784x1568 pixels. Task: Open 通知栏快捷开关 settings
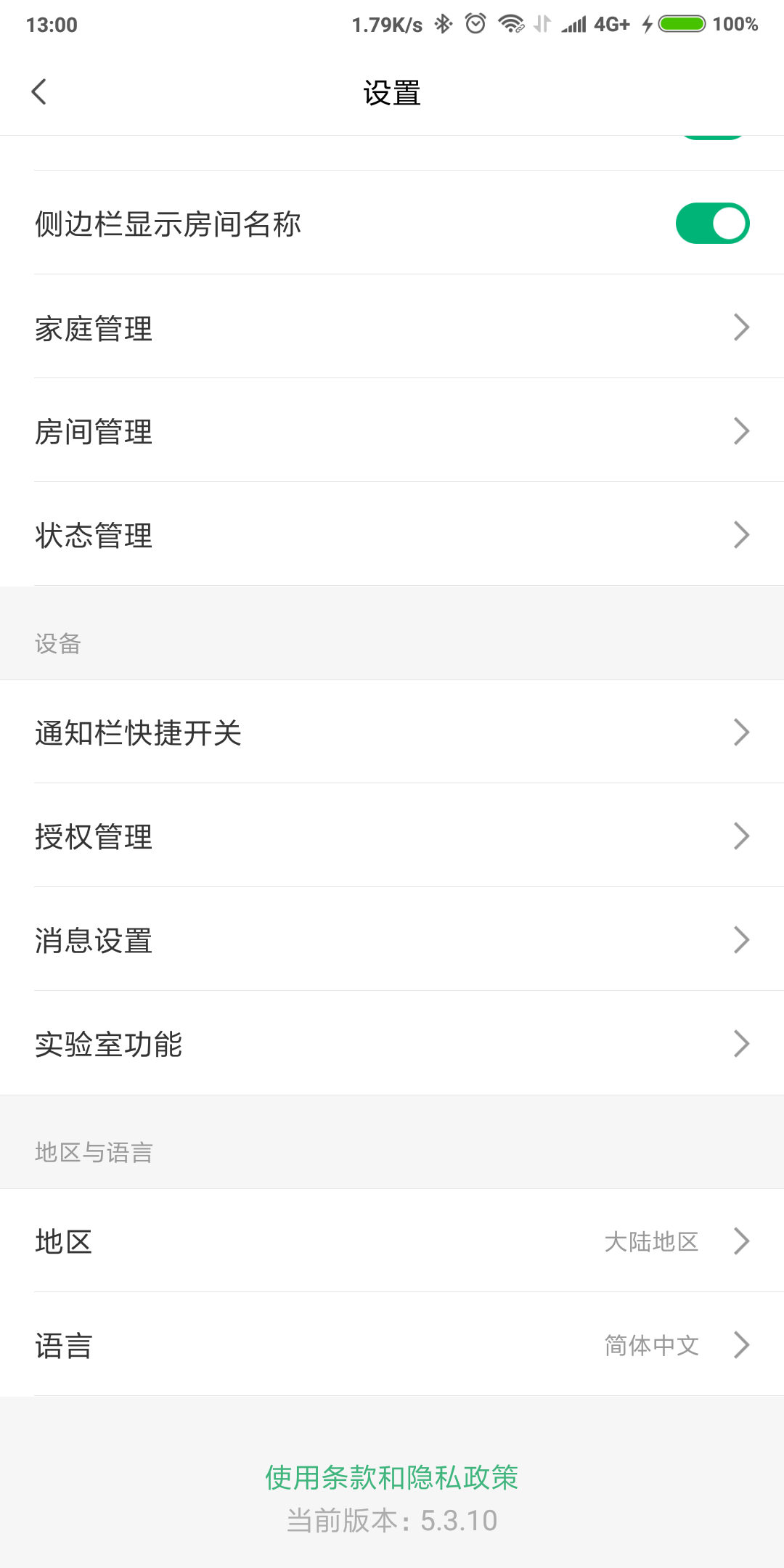point(392,732)
